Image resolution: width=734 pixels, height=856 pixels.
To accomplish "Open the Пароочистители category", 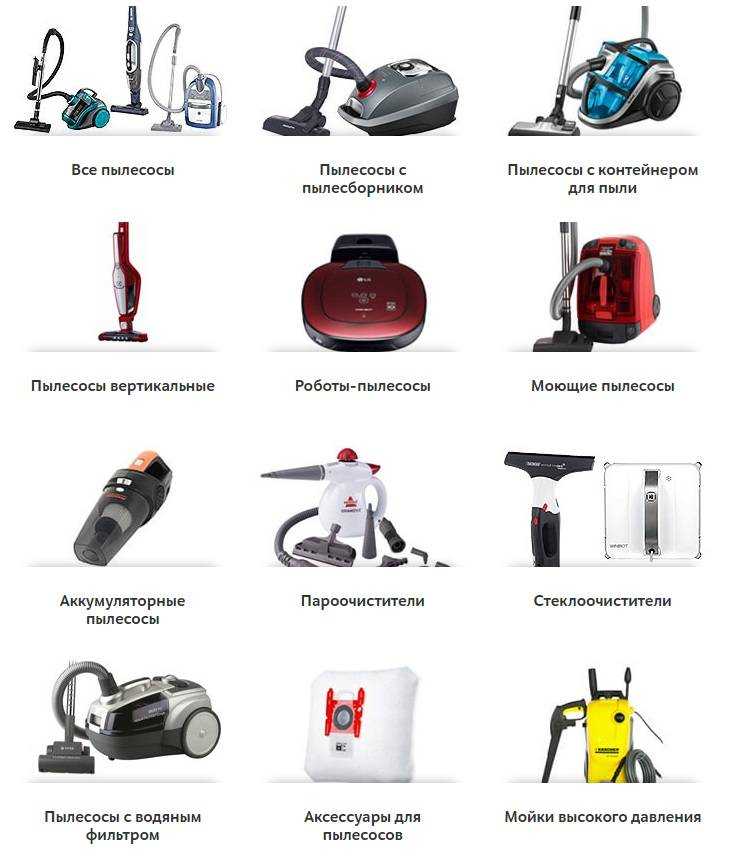I will (363, 601).
